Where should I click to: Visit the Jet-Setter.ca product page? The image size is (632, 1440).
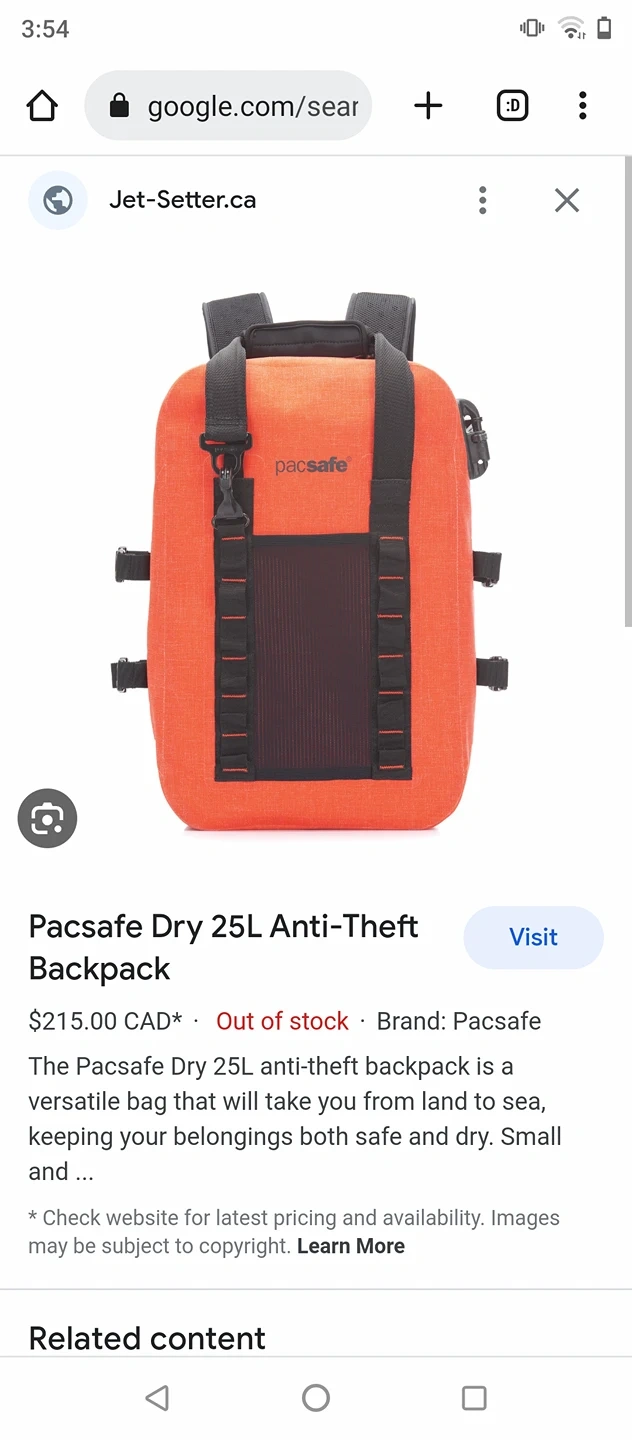(533, 937)
